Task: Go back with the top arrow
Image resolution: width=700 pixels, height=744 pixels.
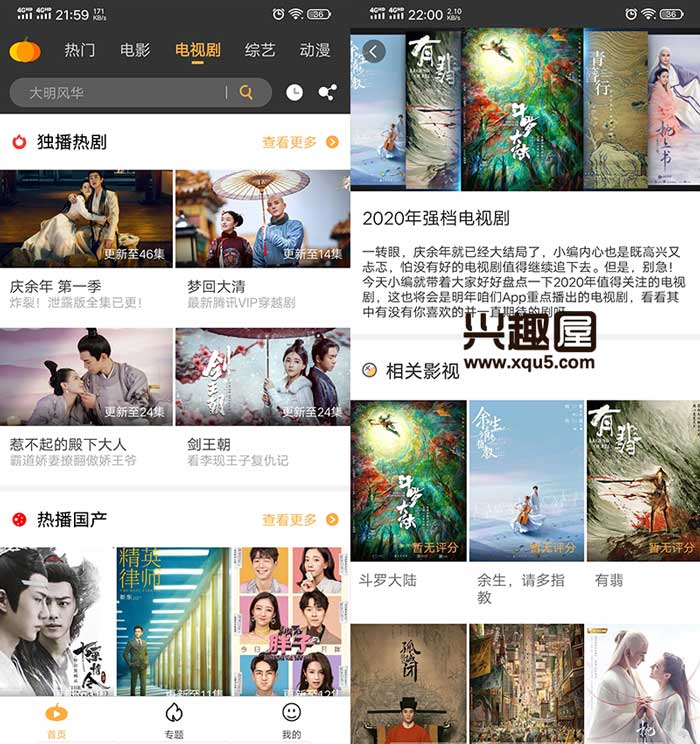Action: [374, 51]
